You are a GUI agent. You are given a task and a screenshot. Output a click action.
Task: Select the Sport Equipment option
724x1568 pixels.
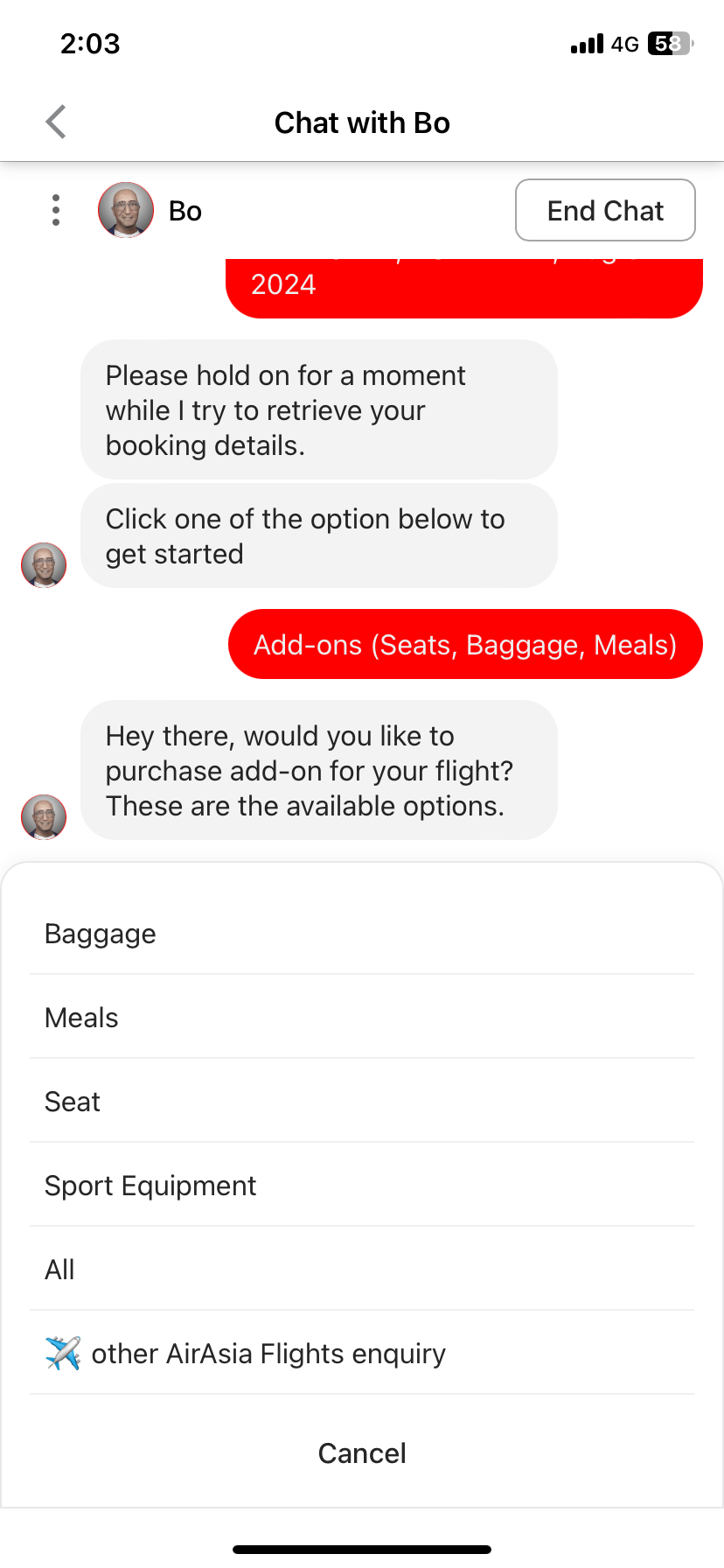[x=362, y=1185]
